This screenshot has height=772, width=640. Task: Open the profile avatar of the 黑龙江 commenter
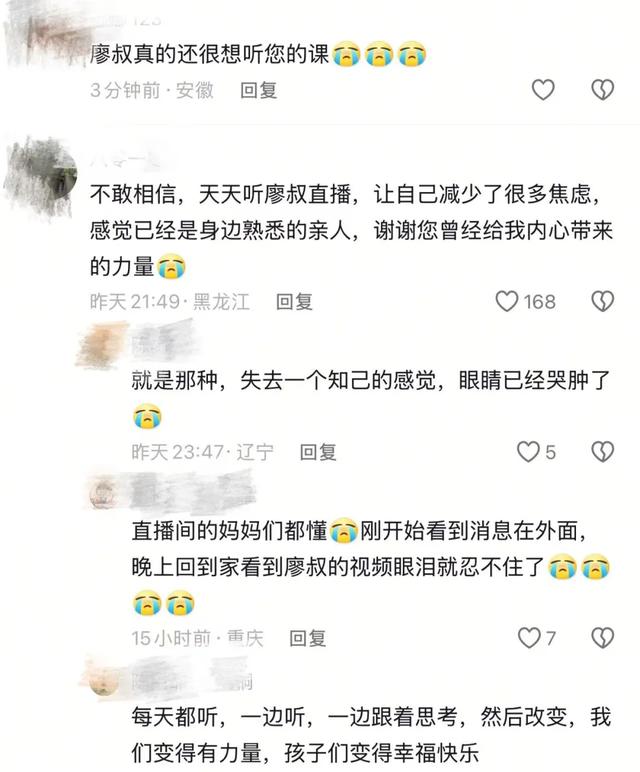35,166
